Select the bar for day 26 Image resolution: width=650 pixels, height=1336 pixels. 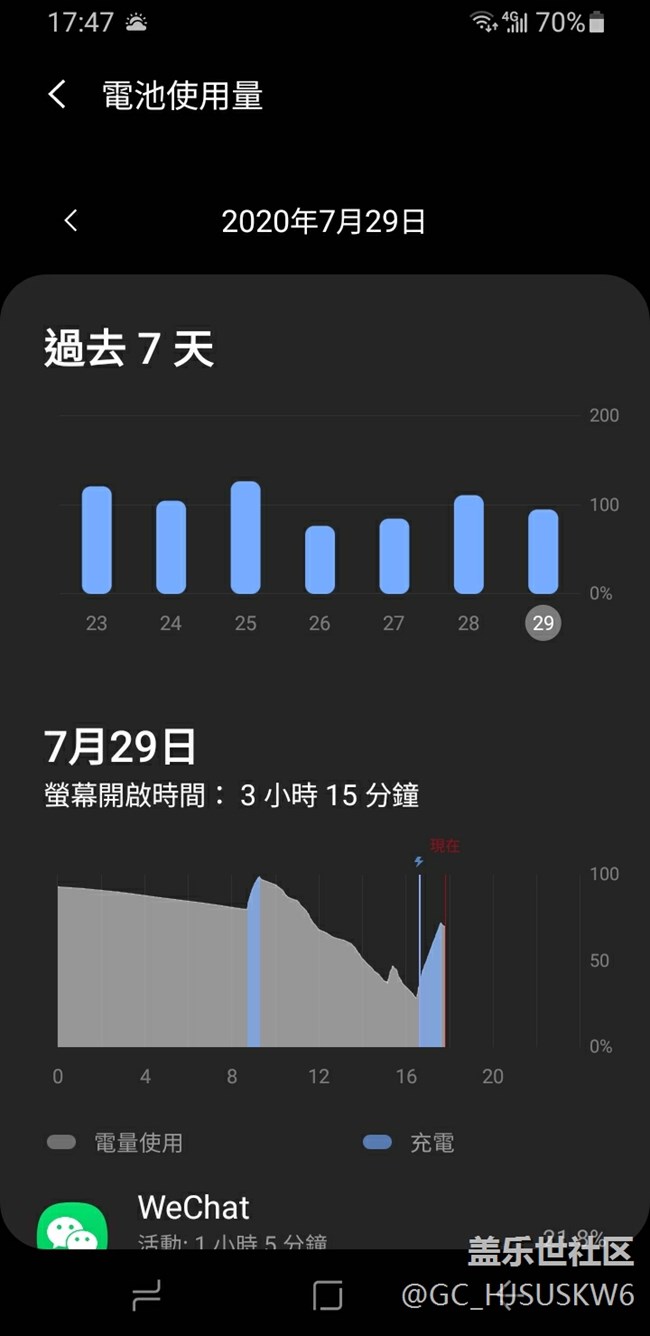pos(320,560)
